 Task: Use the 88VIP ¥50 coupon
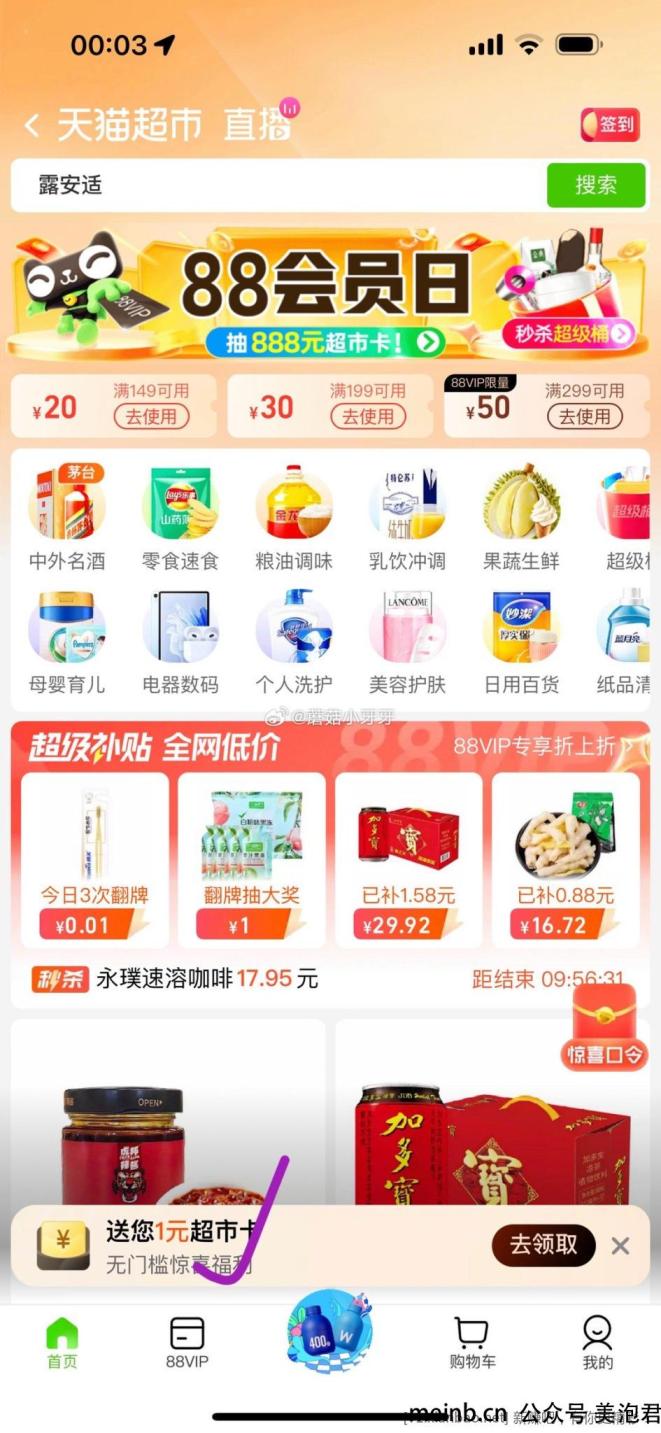pyautogui.click(x=584, y=417)
